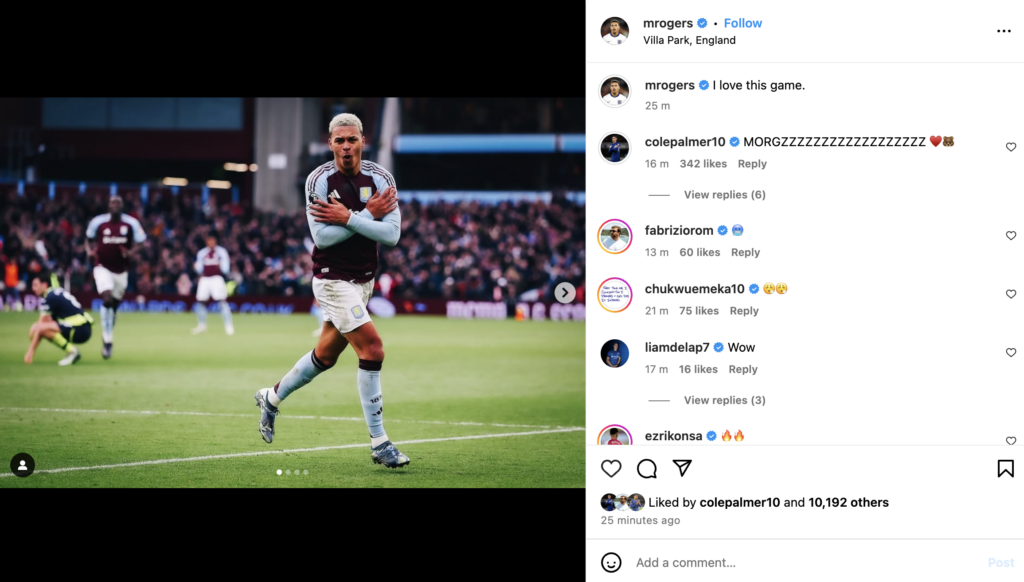This screenshot has width=1024, height=582.
Task: View 6 replies under colepalmer10's comment
Action: 724,195
